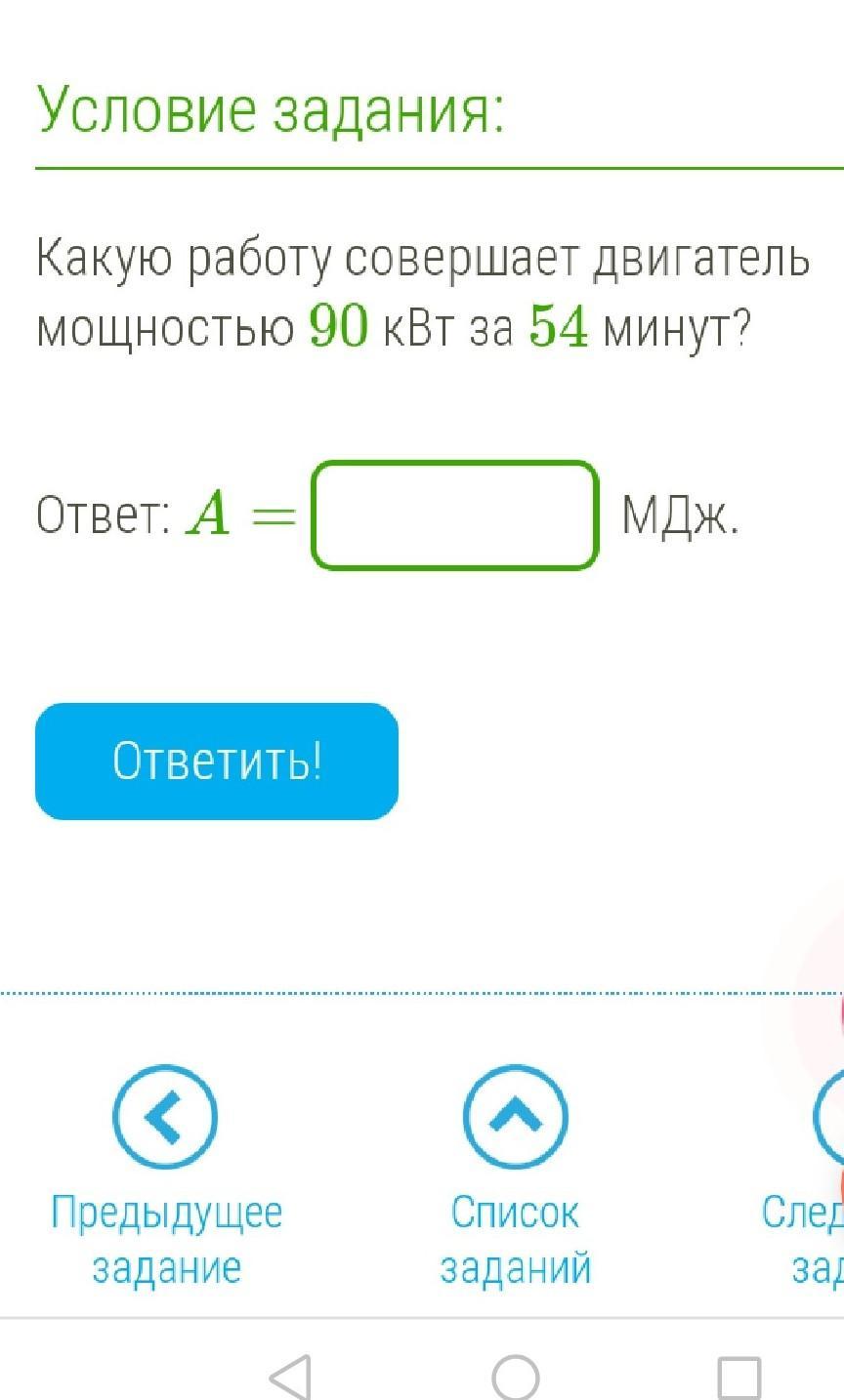Viewport: 844px width, 1400px height.
Task: Submit answer with the Ответить! button
Action: coord(217,762)
